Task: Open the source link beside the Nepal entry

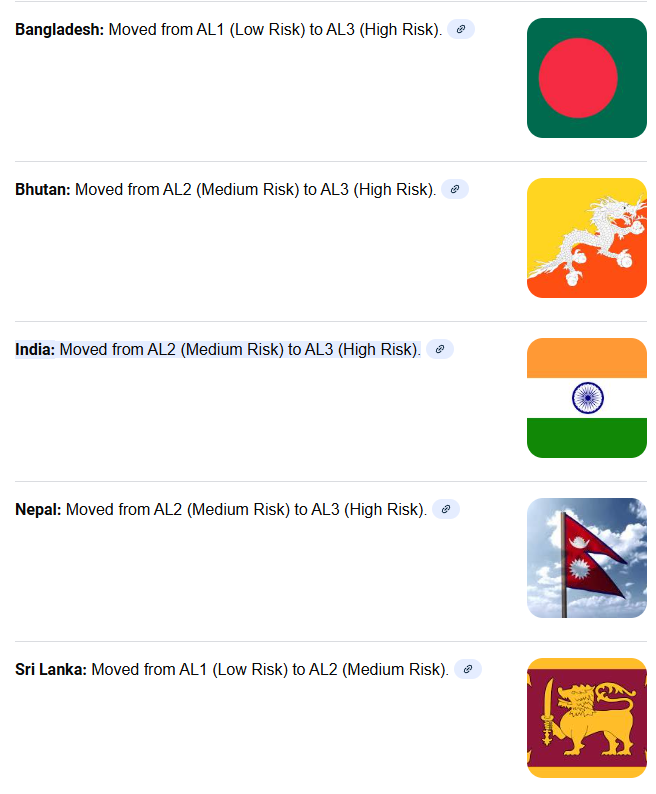Action: tap(446, 509)
